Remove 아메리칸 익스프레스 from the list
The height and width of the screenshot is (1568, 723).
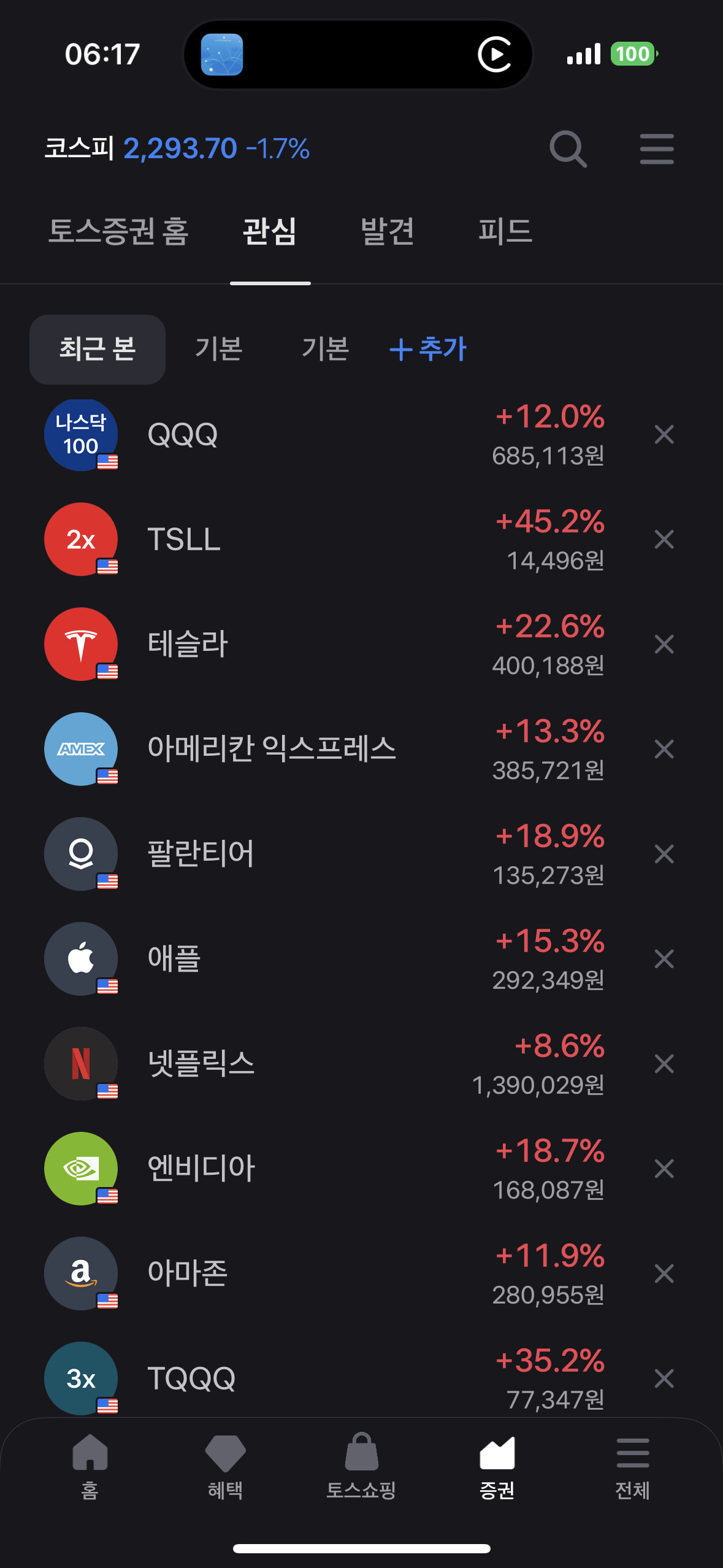(x=664, y=750)
